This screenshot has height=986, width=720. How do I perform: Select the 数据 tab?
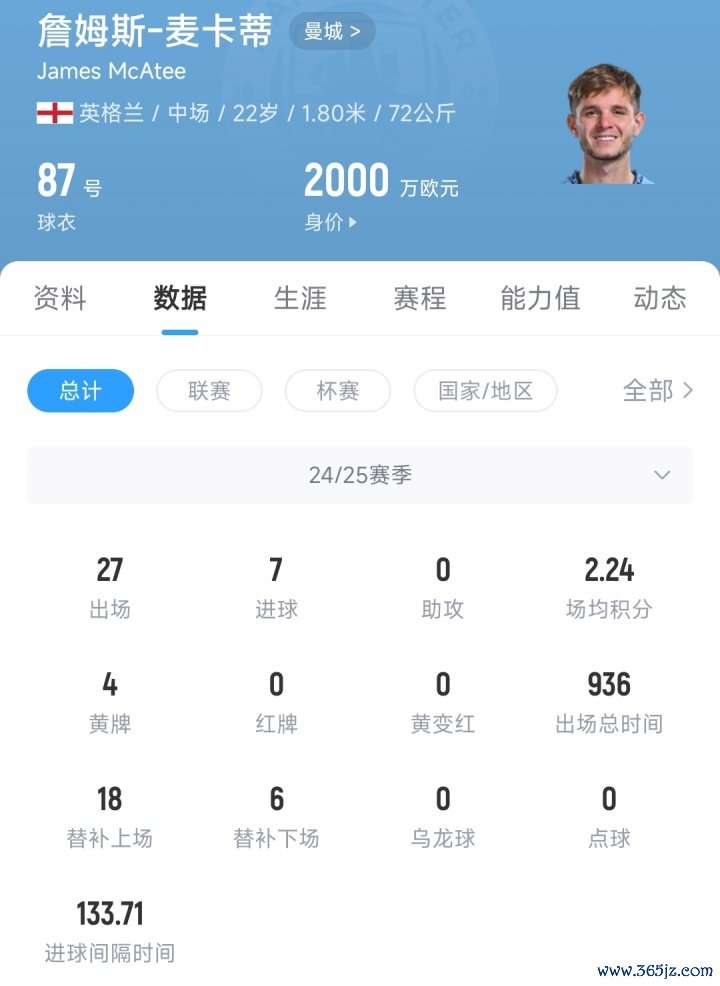[180, 298]
